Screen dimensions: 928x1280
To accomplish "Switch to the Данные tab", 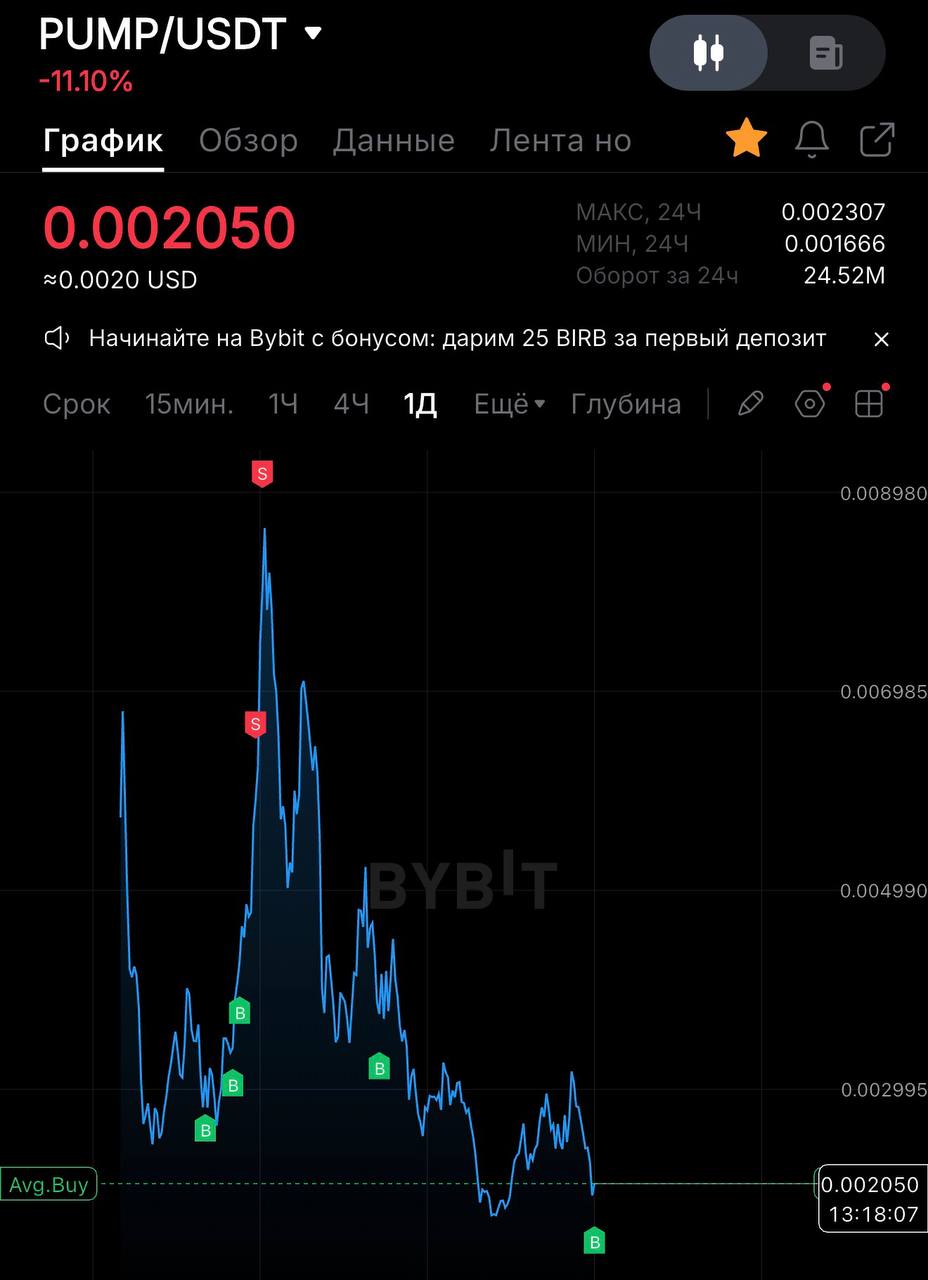I will click(x=393, y=141).
